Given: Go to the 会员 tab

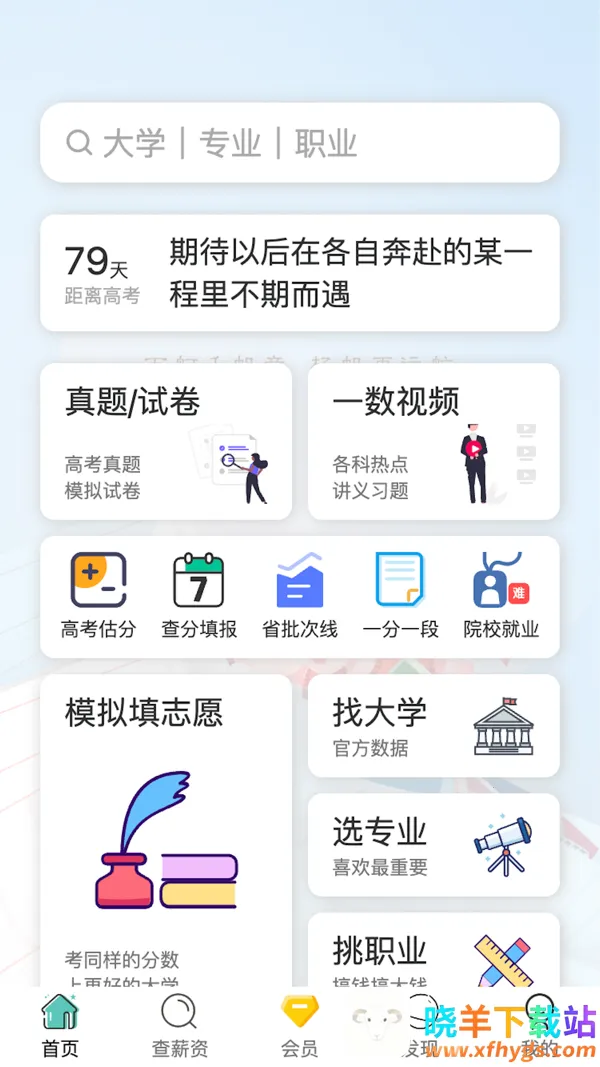Looking at the screenshot, I should pos(299,1027).
